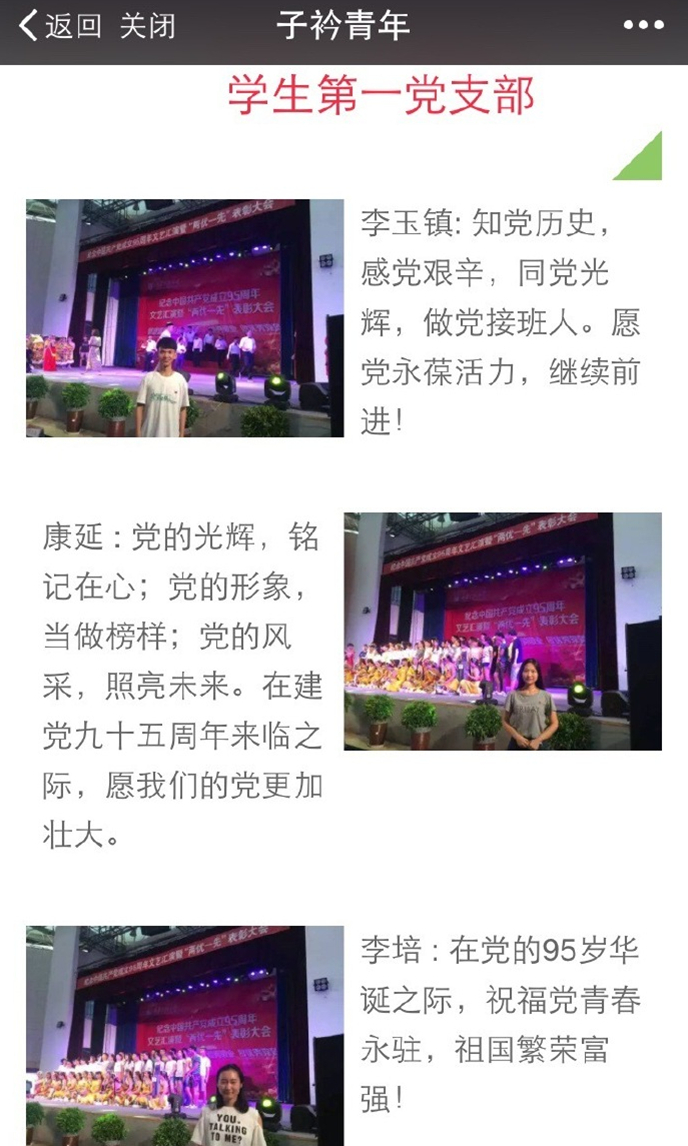This screenshot has width=688, height=1146.
Task: Enlarge the photo next to 康延's message
Action: pyautogui.click(x=502, y=631)
